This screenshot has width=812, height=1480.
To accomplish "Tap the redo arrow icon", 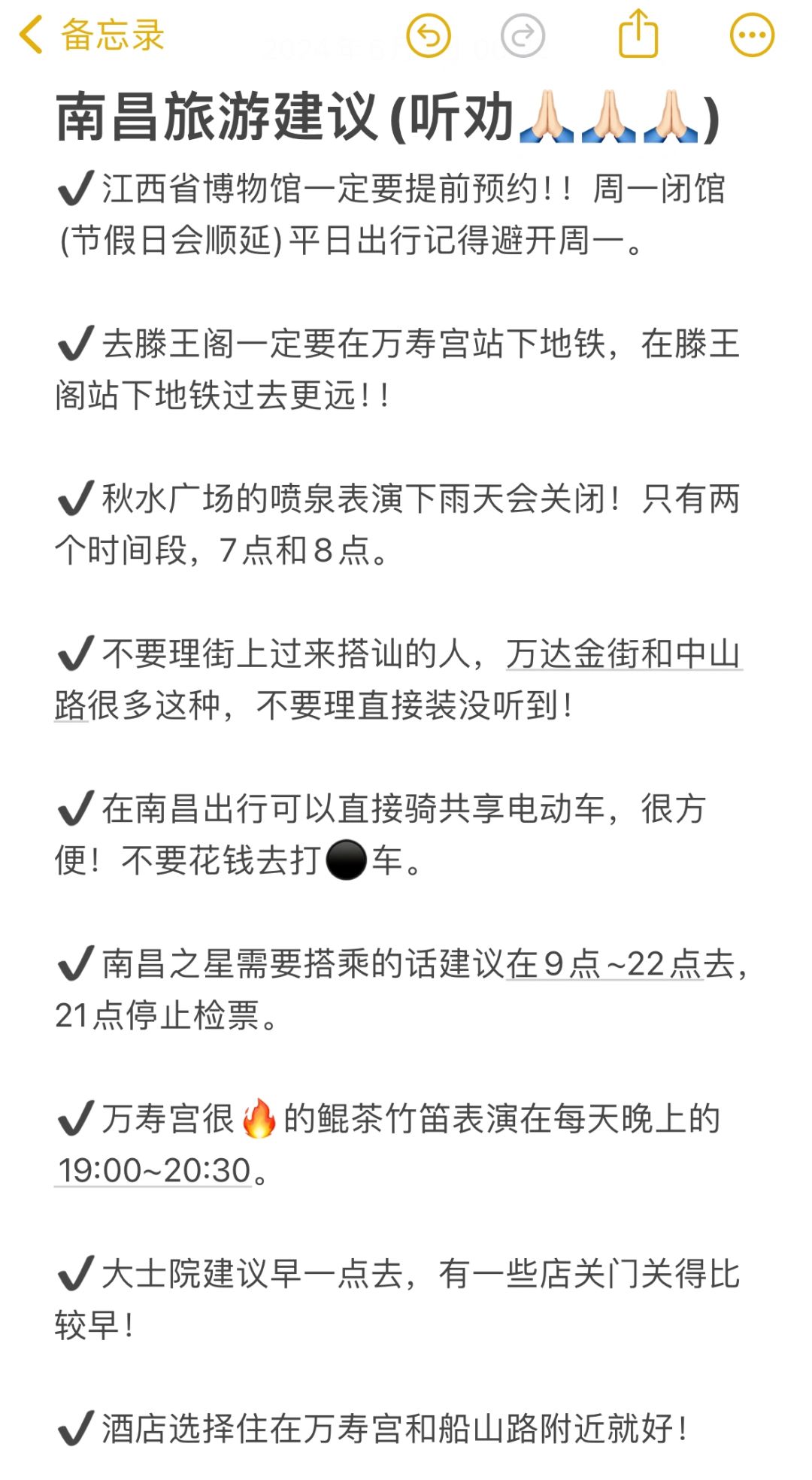I will [523, 35].
